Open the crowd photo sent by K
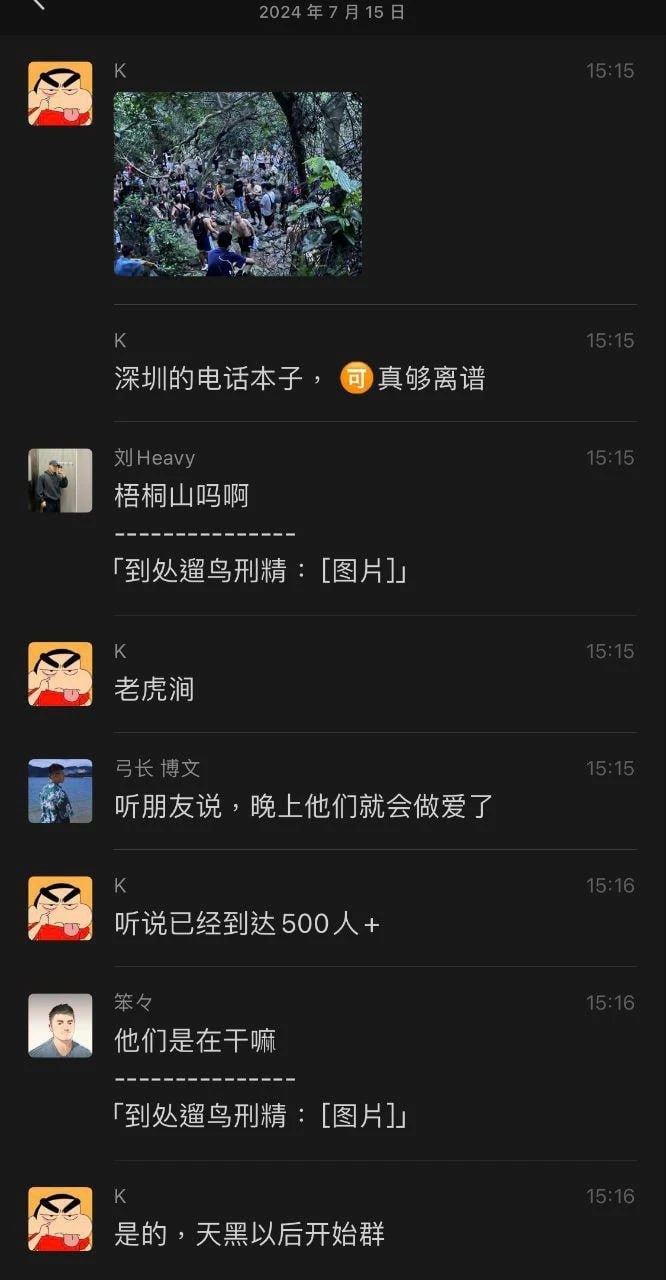Image resolution: width=666 pixels, height=1280 pixels. pyautogui.click(x=238, y=184)
